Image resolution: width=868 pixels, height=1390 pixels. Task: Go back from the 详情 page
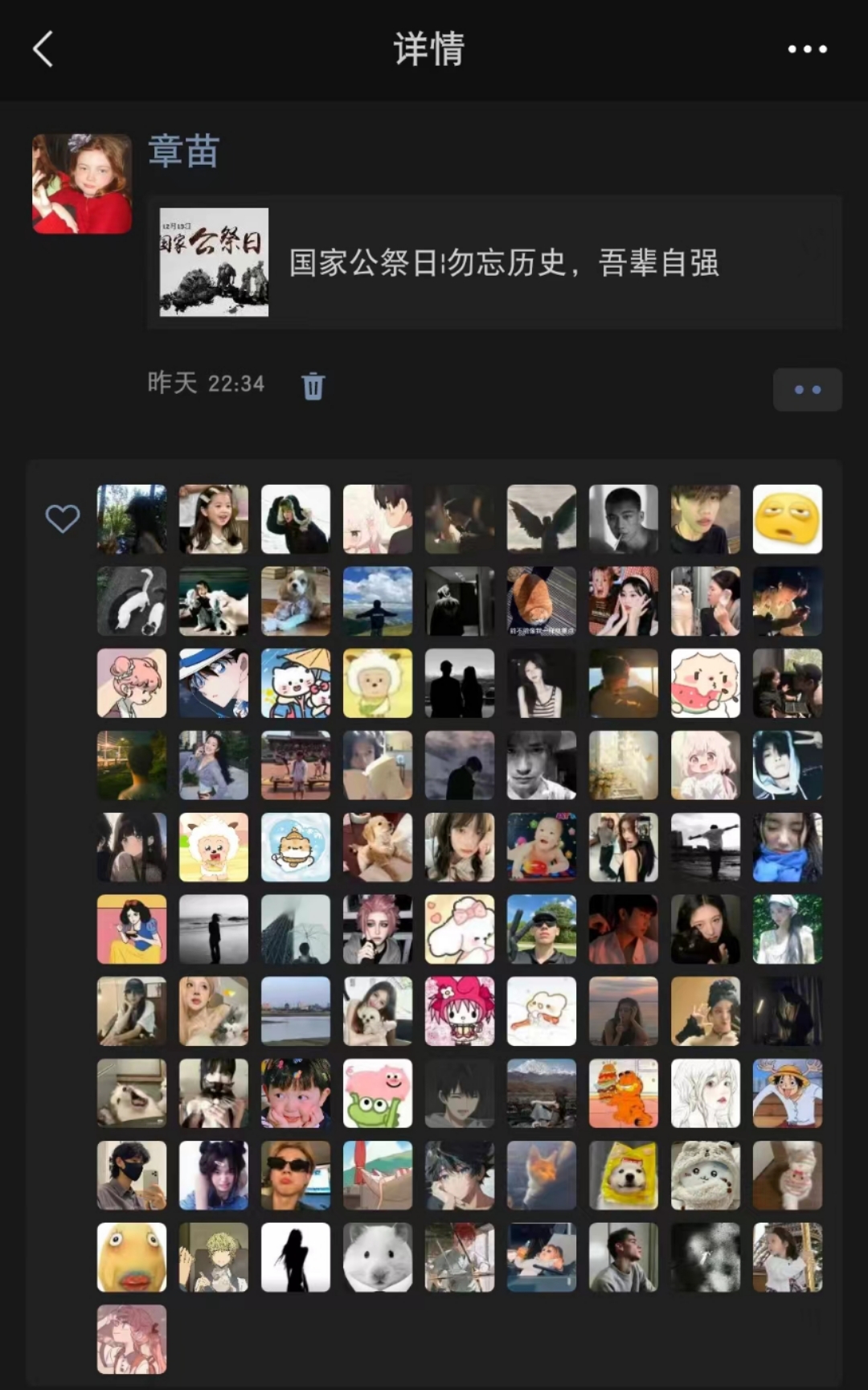pyautogui.click(x=43, y=49)
